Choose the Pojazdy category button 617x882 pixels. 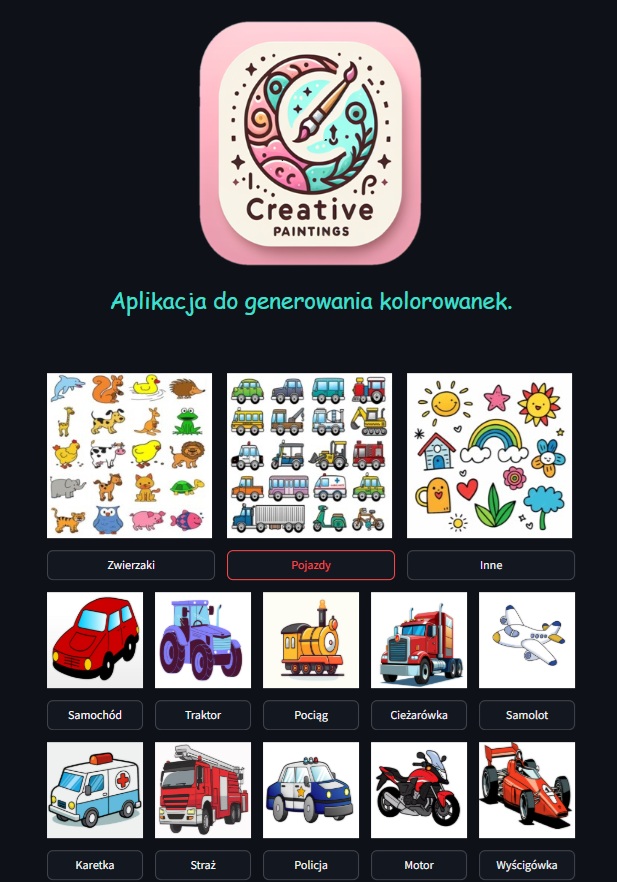pyautogui.click(x=311, y=565)
